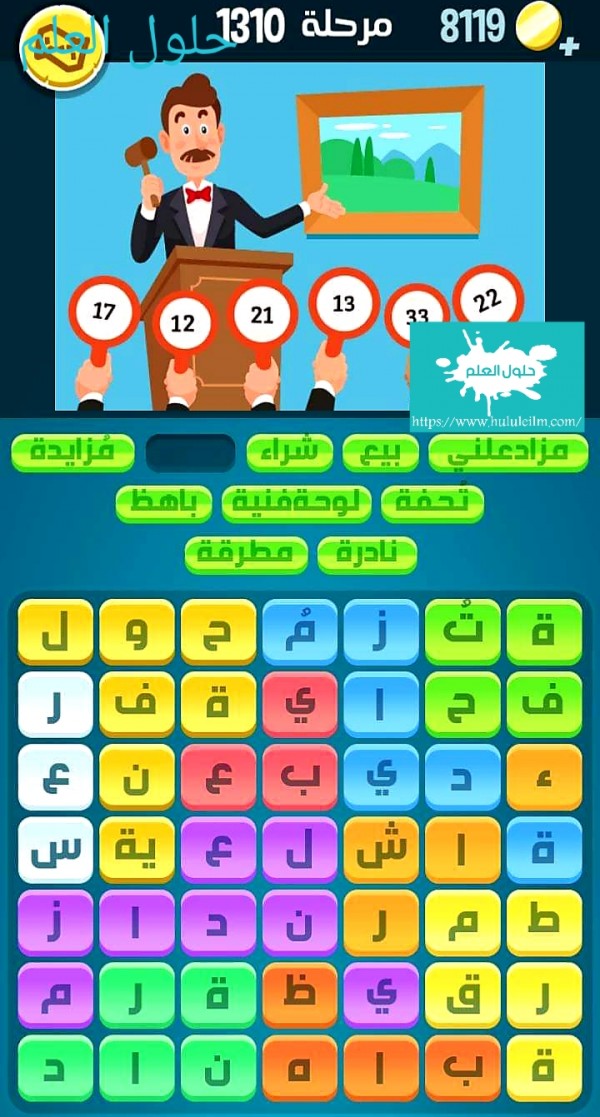Pick the orange ش letter tile
Viewport: 600px width, 1117px height.
pyautogui.click(x=381, y=852)
